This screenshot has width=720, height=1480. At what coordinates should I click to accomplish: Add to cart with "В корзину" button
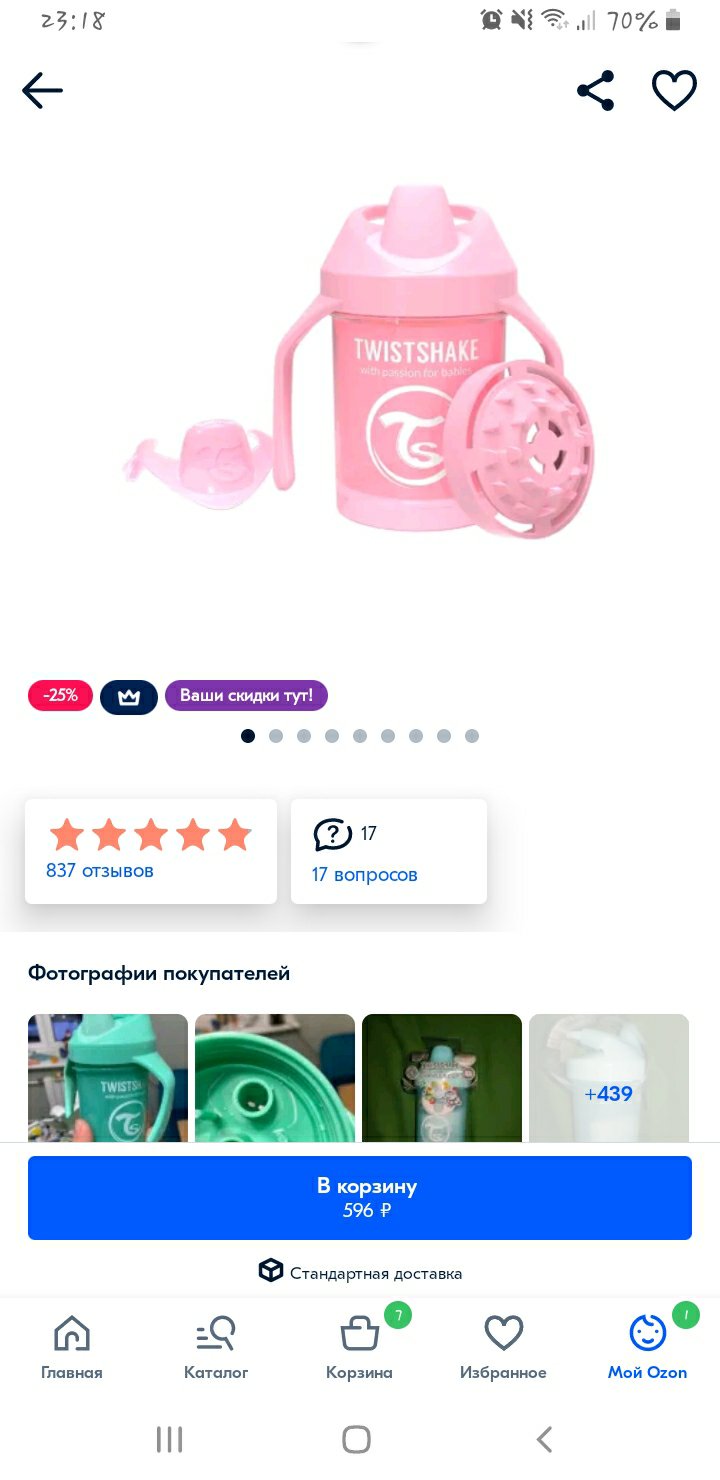[360, 1198]
